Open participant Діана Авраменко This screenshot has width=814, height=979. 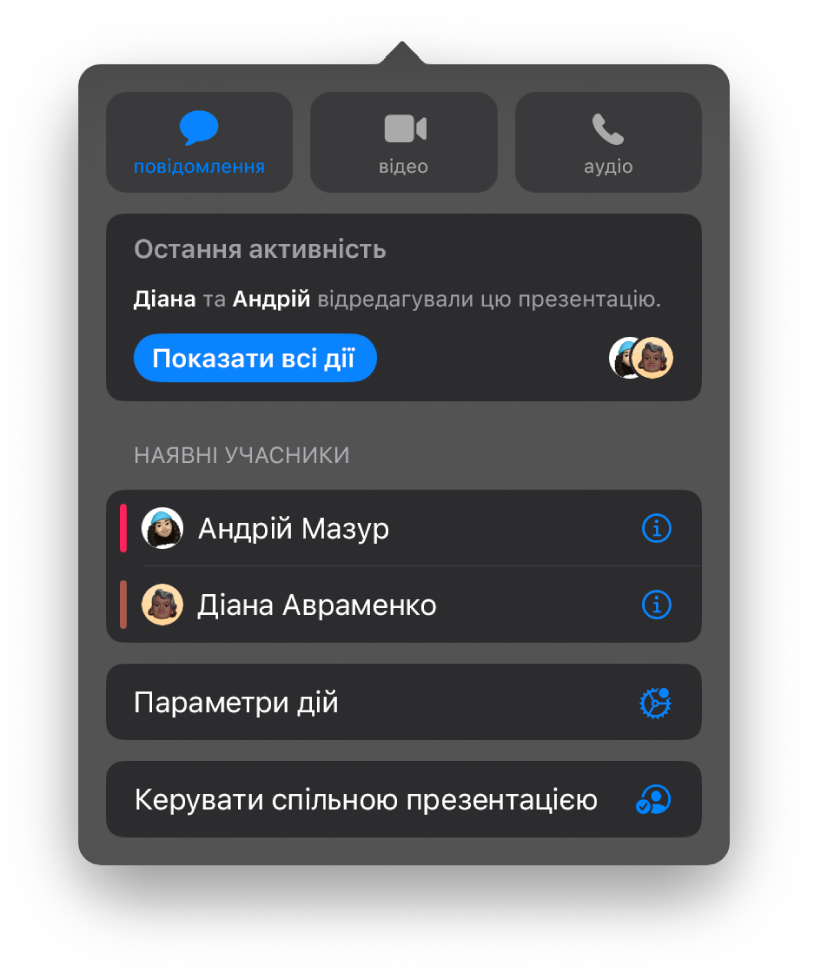(x=316, y=605)
